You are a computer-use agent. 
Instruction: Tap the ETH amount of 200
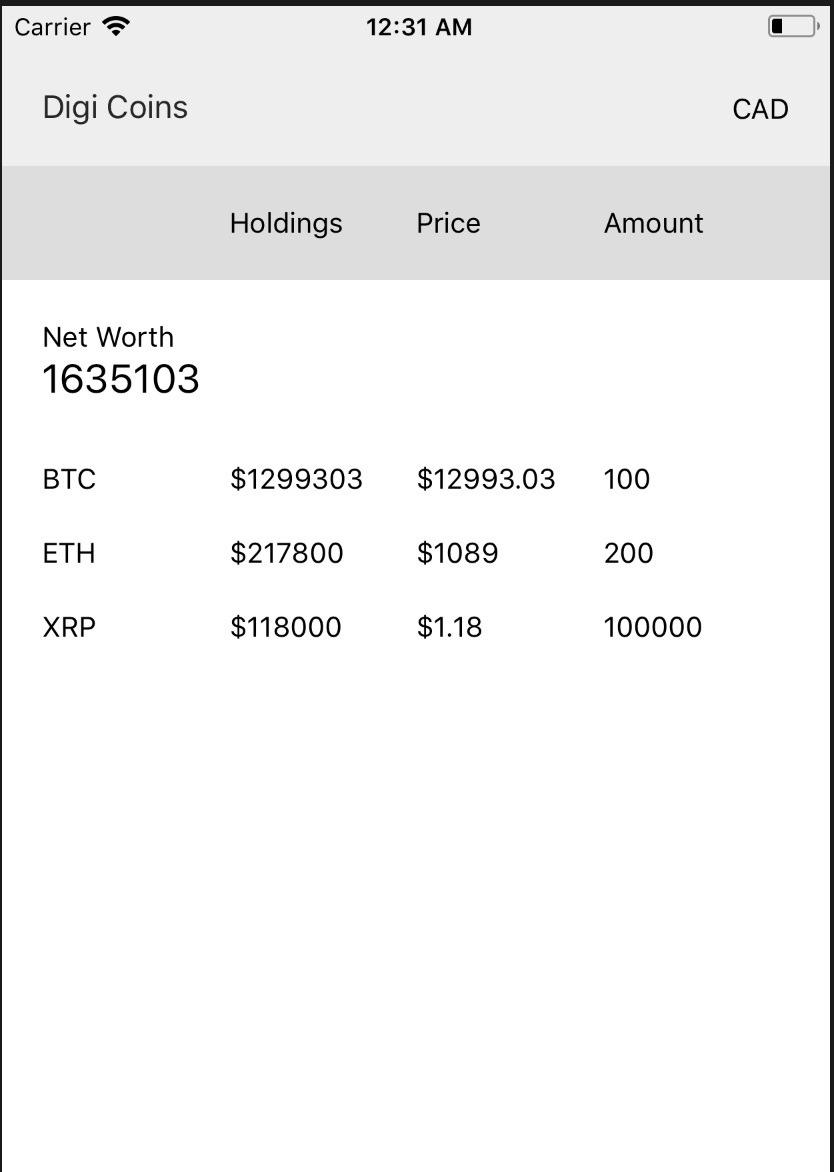point(628,553)
